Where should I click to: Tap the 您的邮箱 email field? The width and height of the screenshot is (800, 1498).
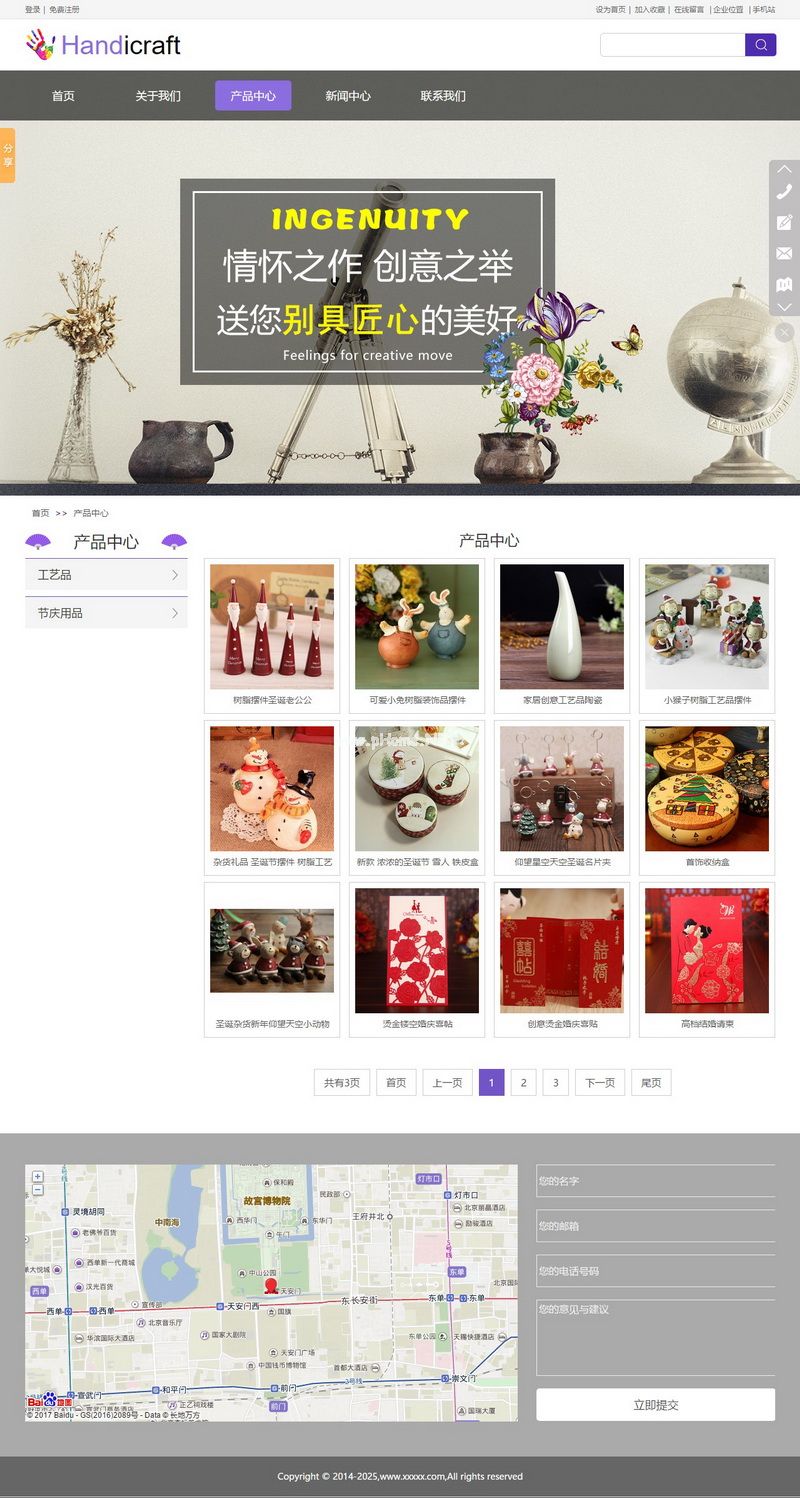point(655,1226)
